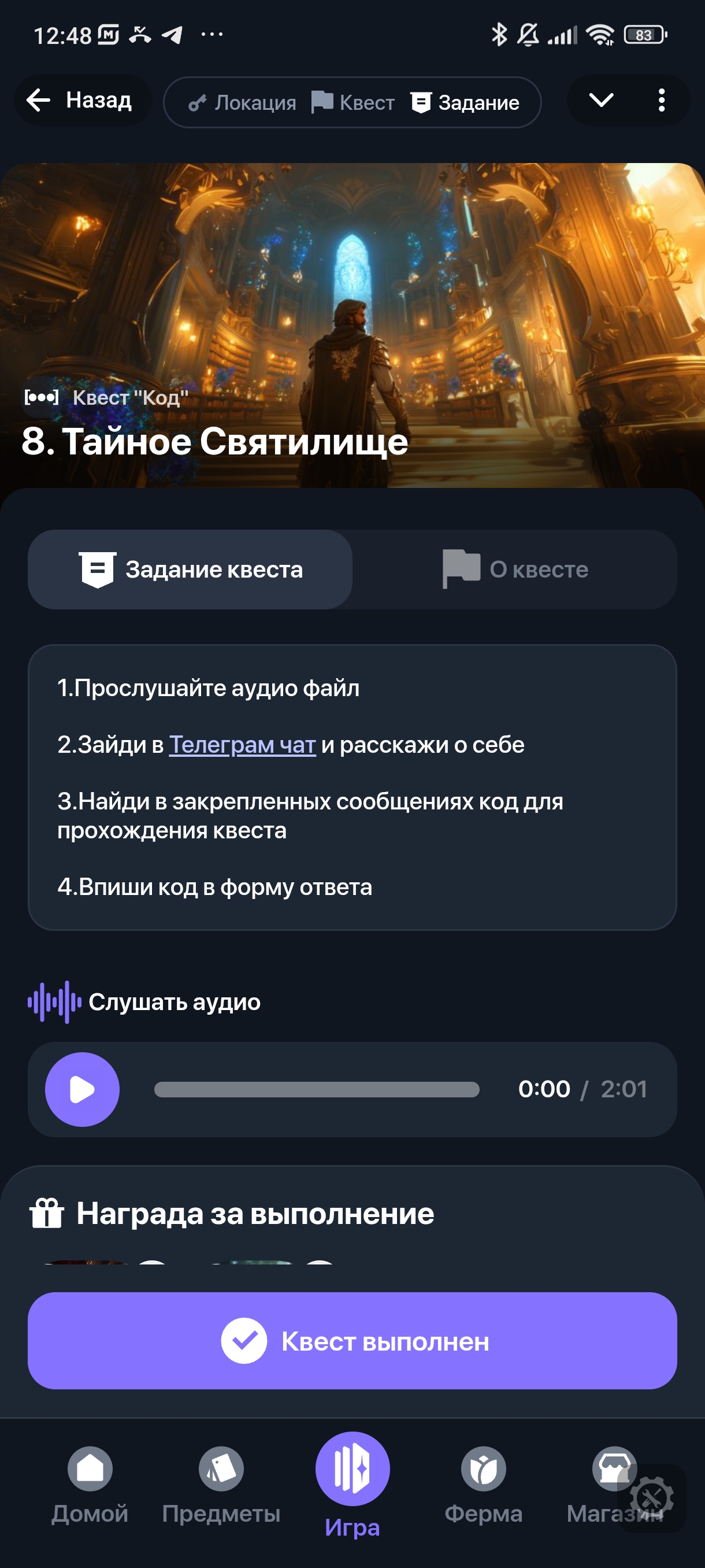Open the three-dot overflow menu
Screen dimensions: 705x1568
[x=661, y=101]
